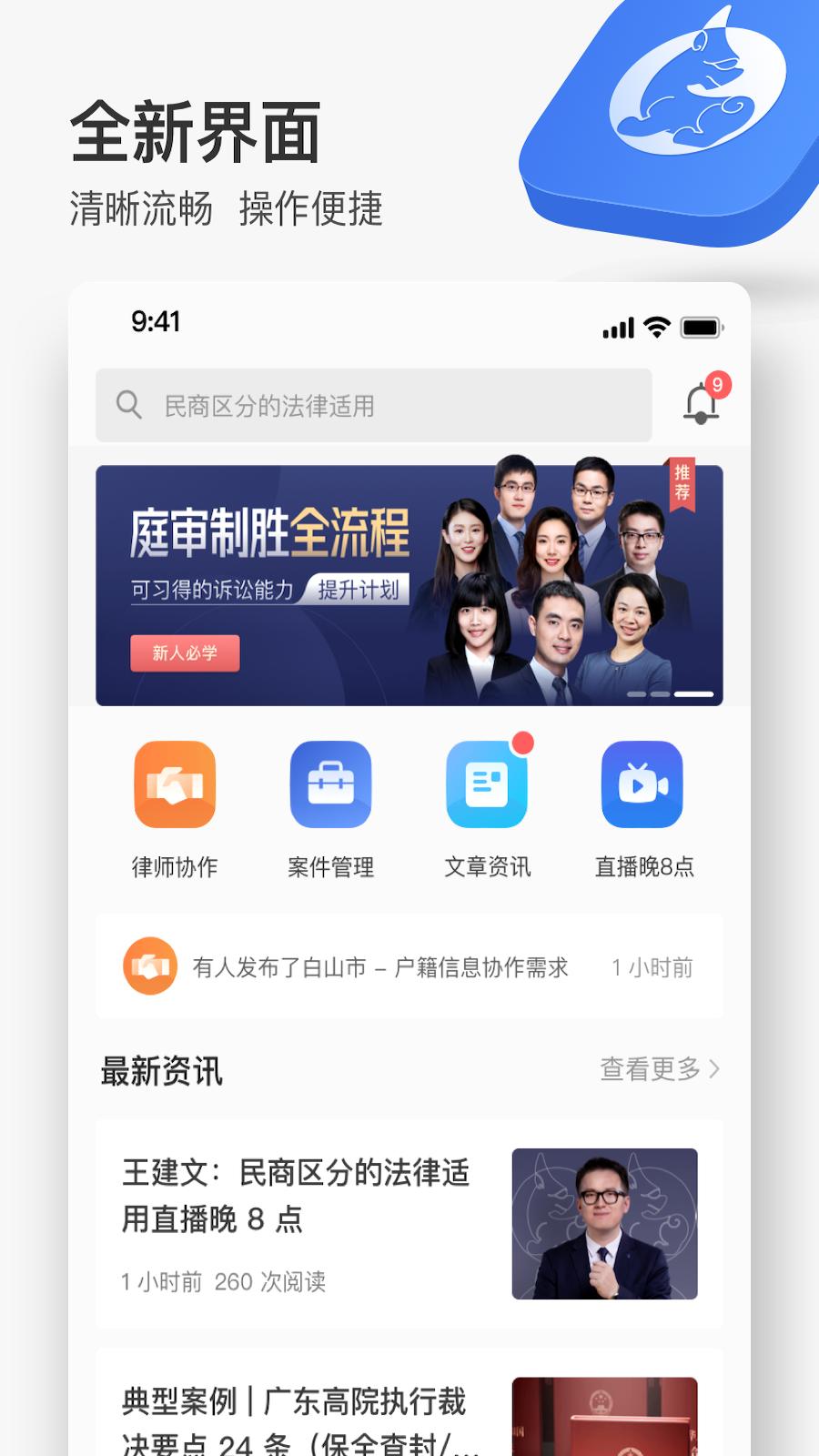Click the 新人必学 button
Viewport: 819px width, 1456px height.
184,653
